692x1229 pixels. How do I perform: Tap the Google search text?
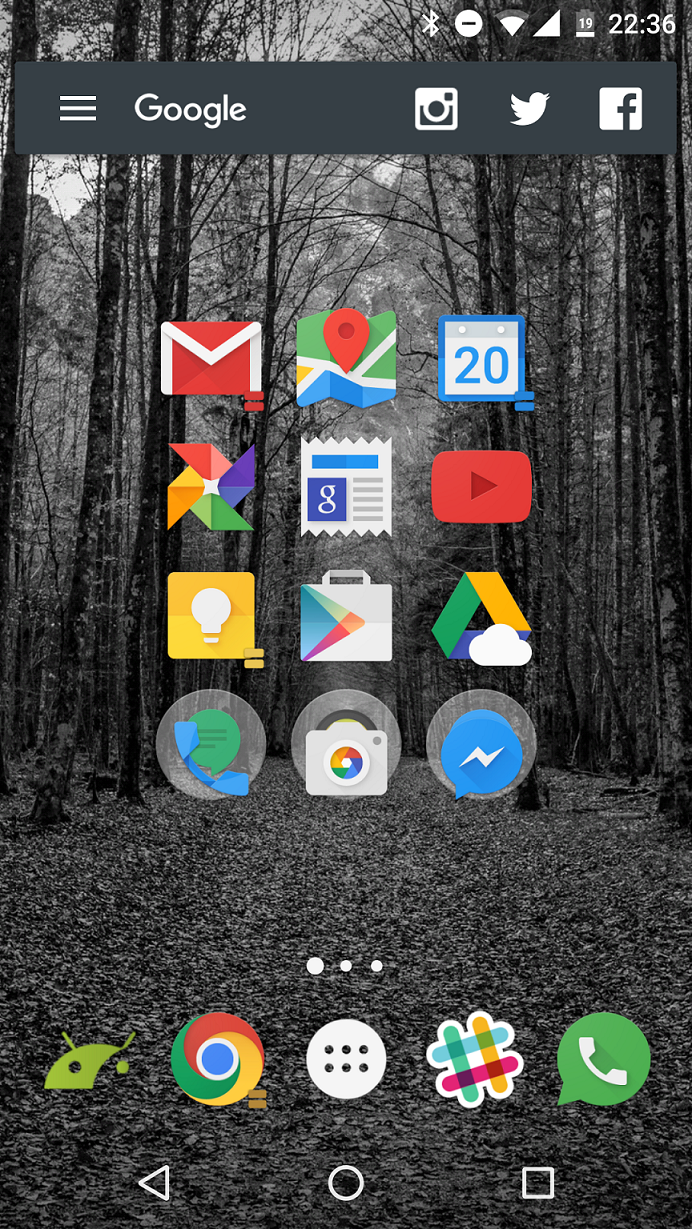tap(190, 110)
